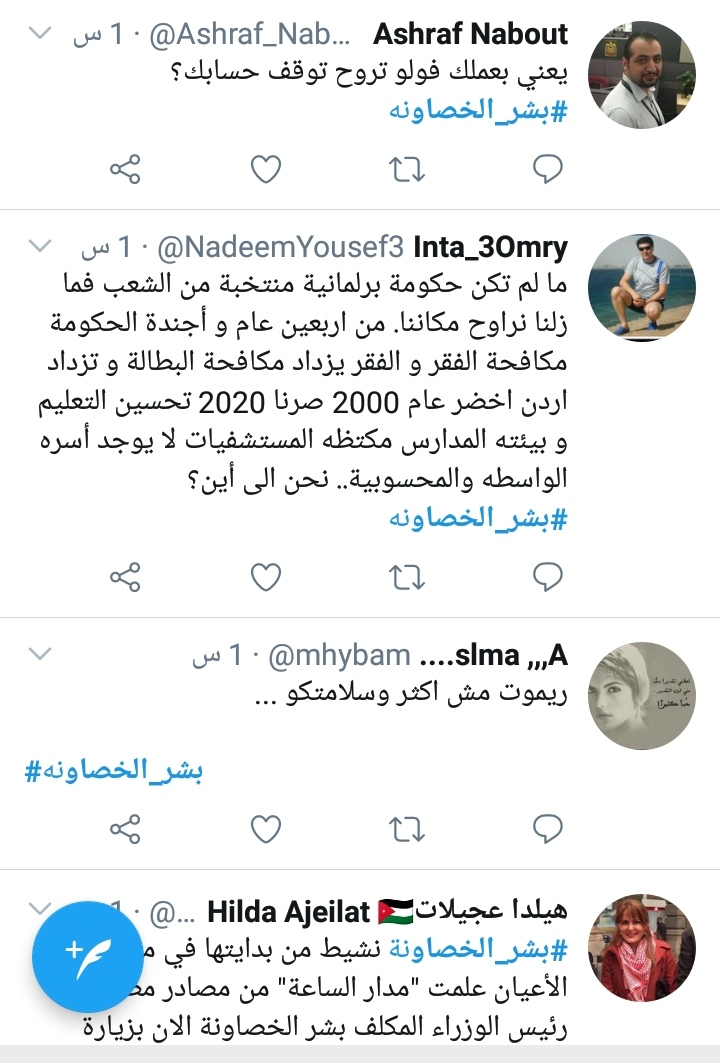Reply to the @mhybam tweet
This screenshot has width=720, height=1063.
547,828
